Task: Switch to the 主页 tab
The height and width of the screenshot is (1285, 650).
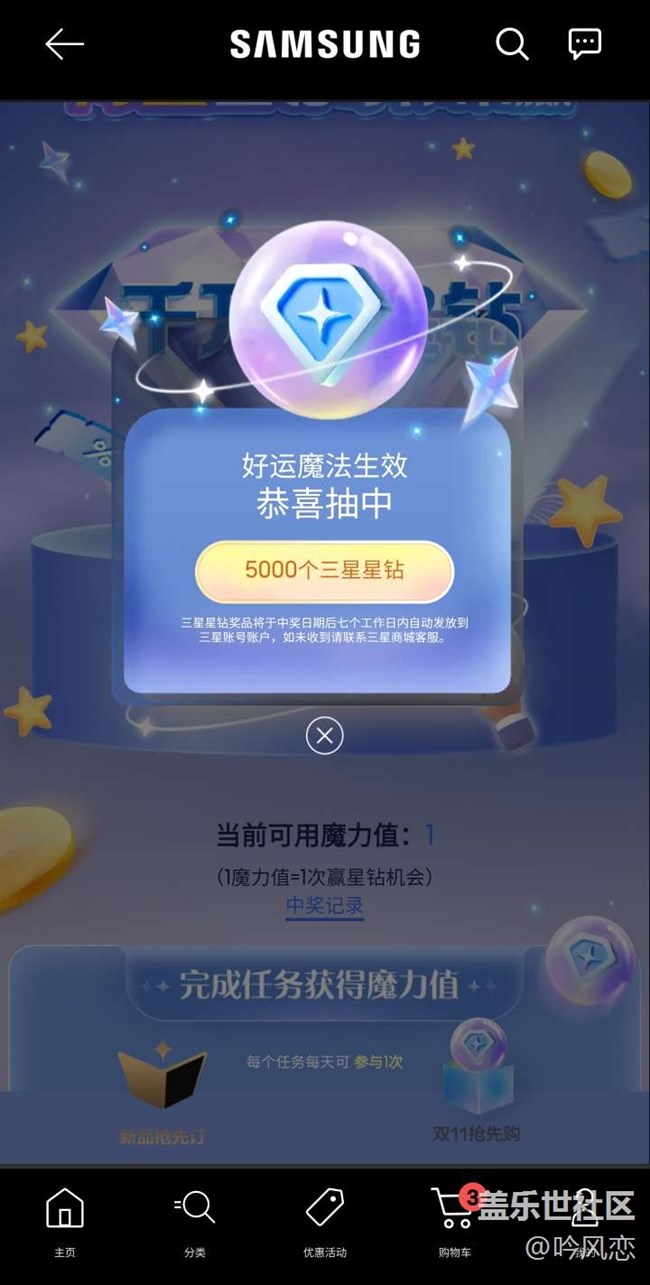Action: tap(64, 1220)
